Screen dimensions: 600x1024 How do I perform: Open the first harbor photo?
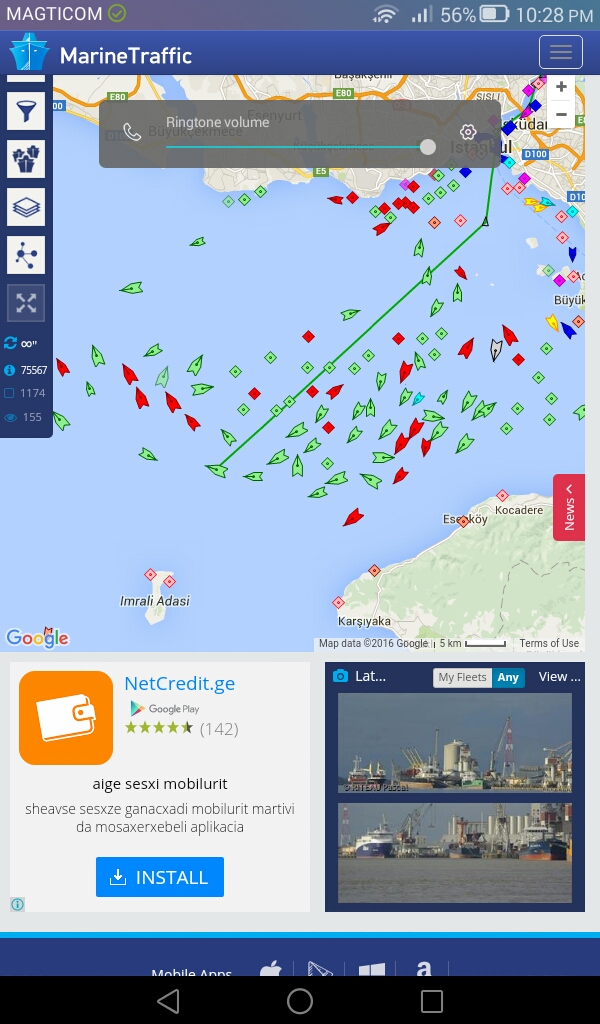tap(455, 744)
